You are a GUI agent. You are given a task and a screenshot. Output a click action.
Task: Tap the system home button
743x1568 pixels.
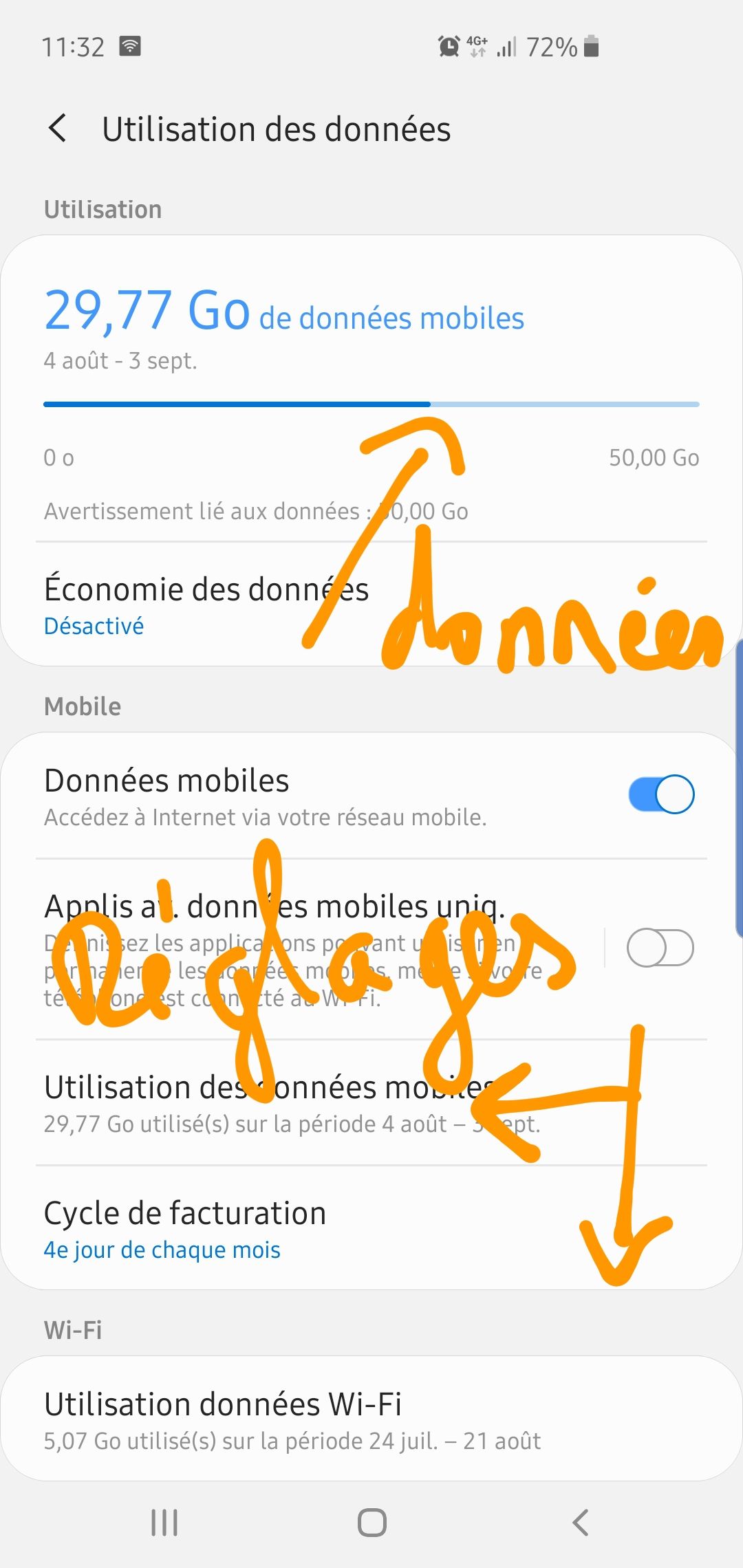(x=371, y=1523)
